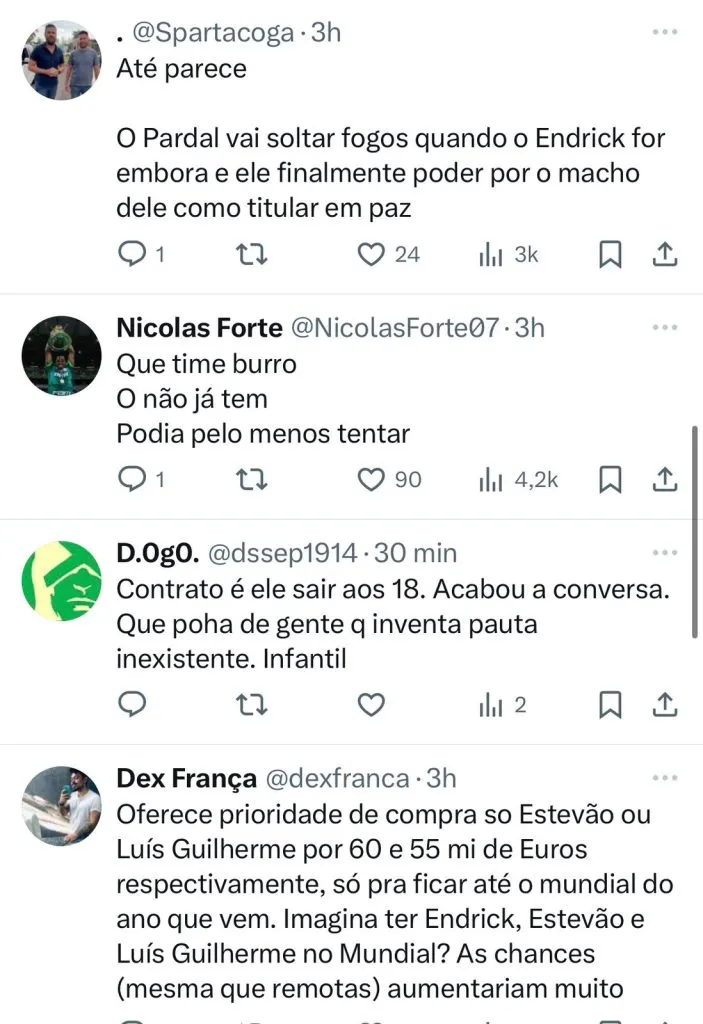Screen dimensions: 703x1024
Task: Share the D.0g0. tweet
Action: click(665, 706)
